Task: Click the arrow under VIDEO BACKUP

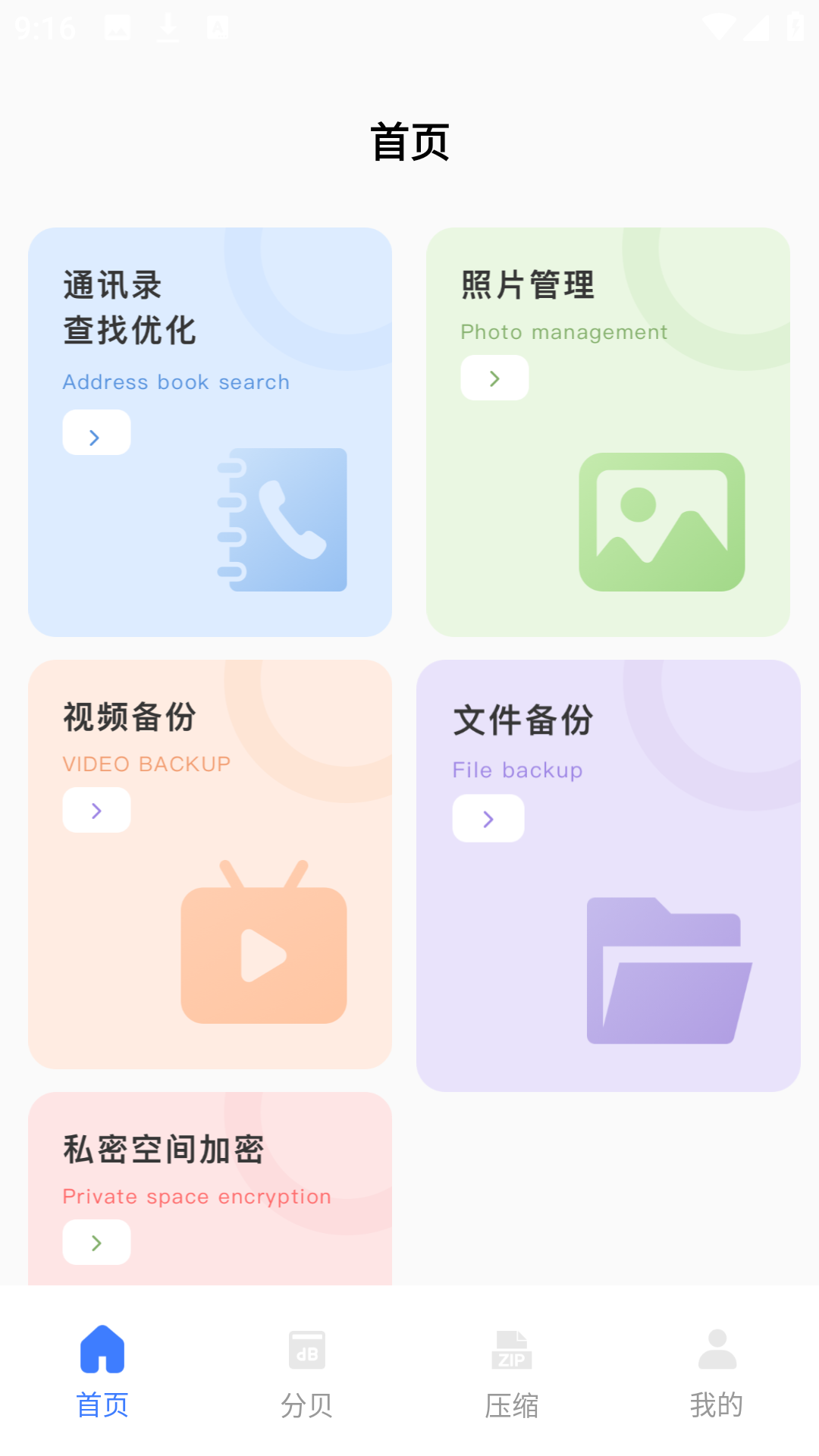Action: click(96, 810)
